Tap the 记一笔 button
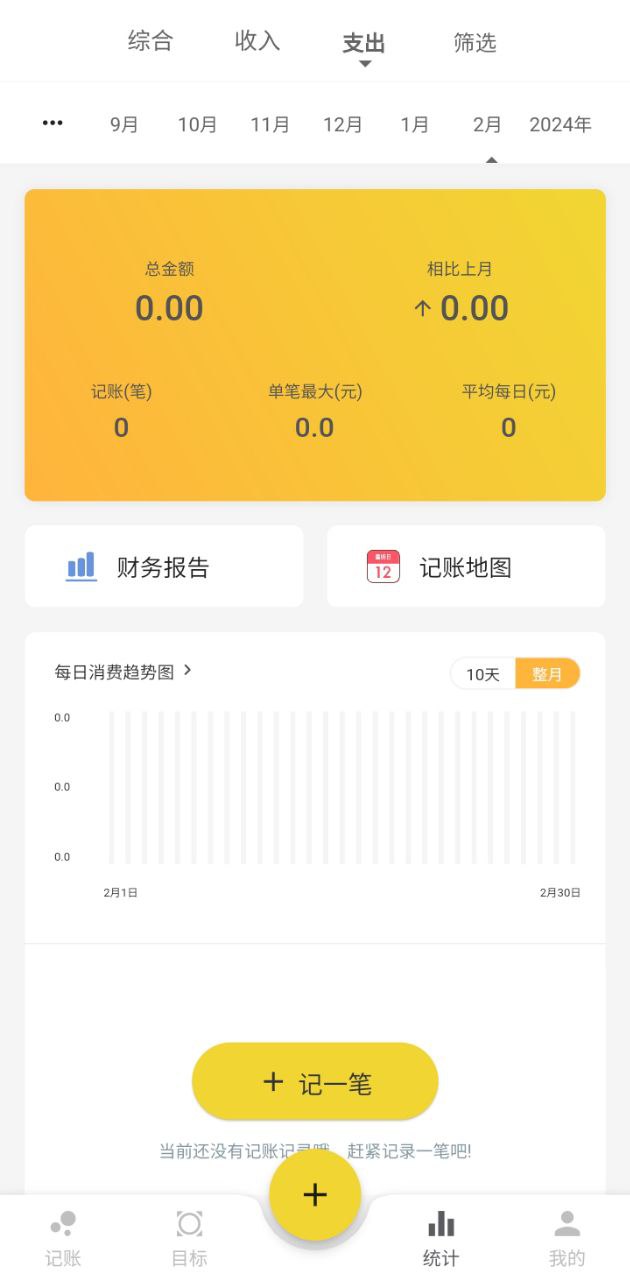The image size is (630, 1280). [x=315, y=1082]
